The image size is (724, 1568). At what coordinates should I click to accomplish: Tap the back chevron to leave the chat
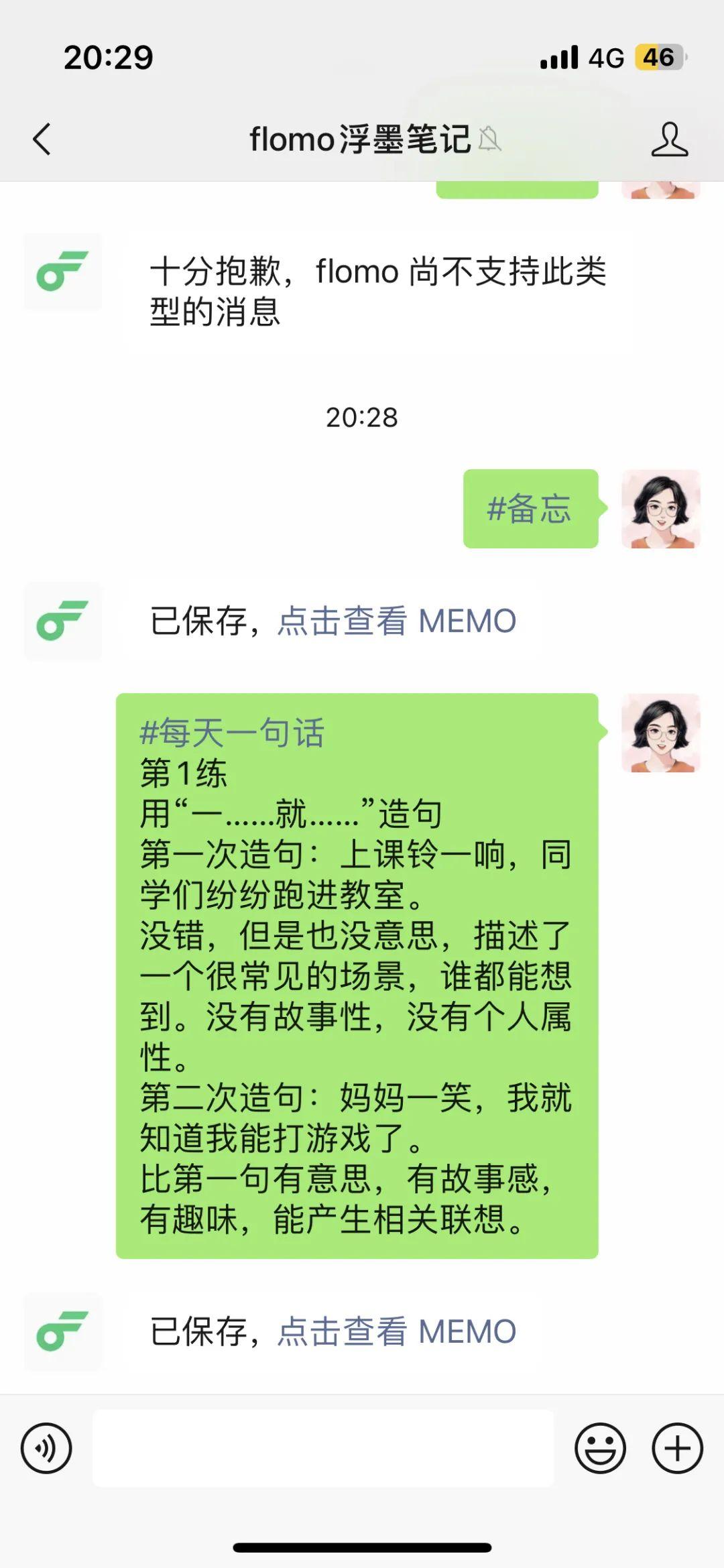click(x=42, y=139)
